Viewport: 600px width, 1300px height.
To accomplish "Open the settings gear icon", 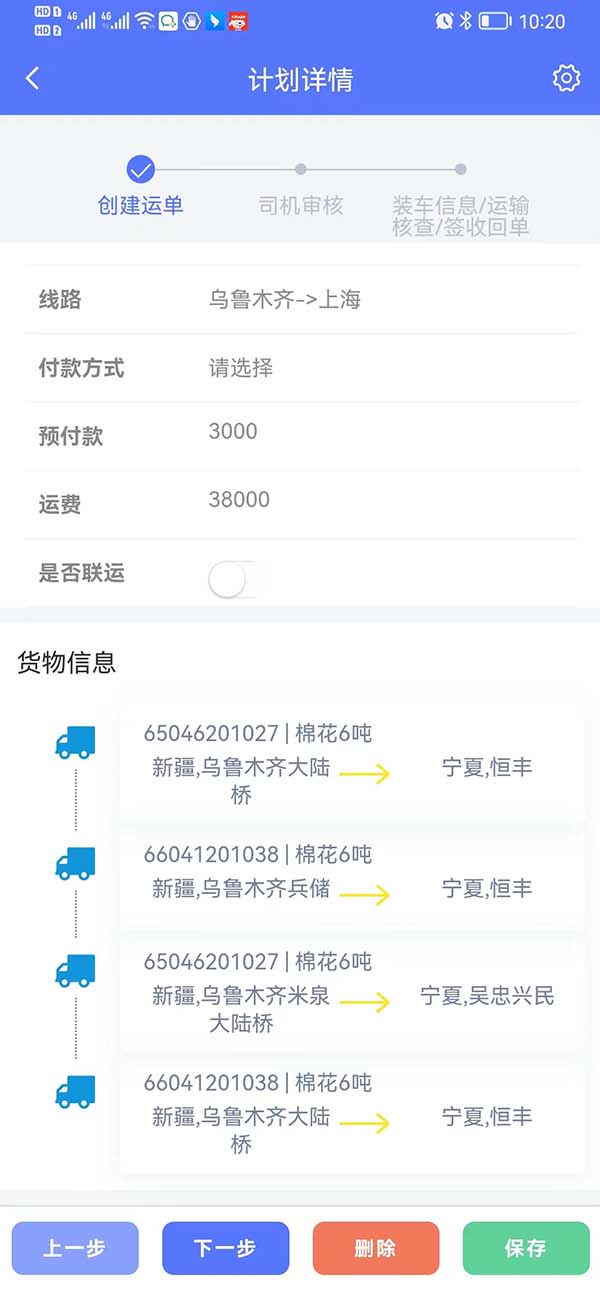I will pos(566,79).
